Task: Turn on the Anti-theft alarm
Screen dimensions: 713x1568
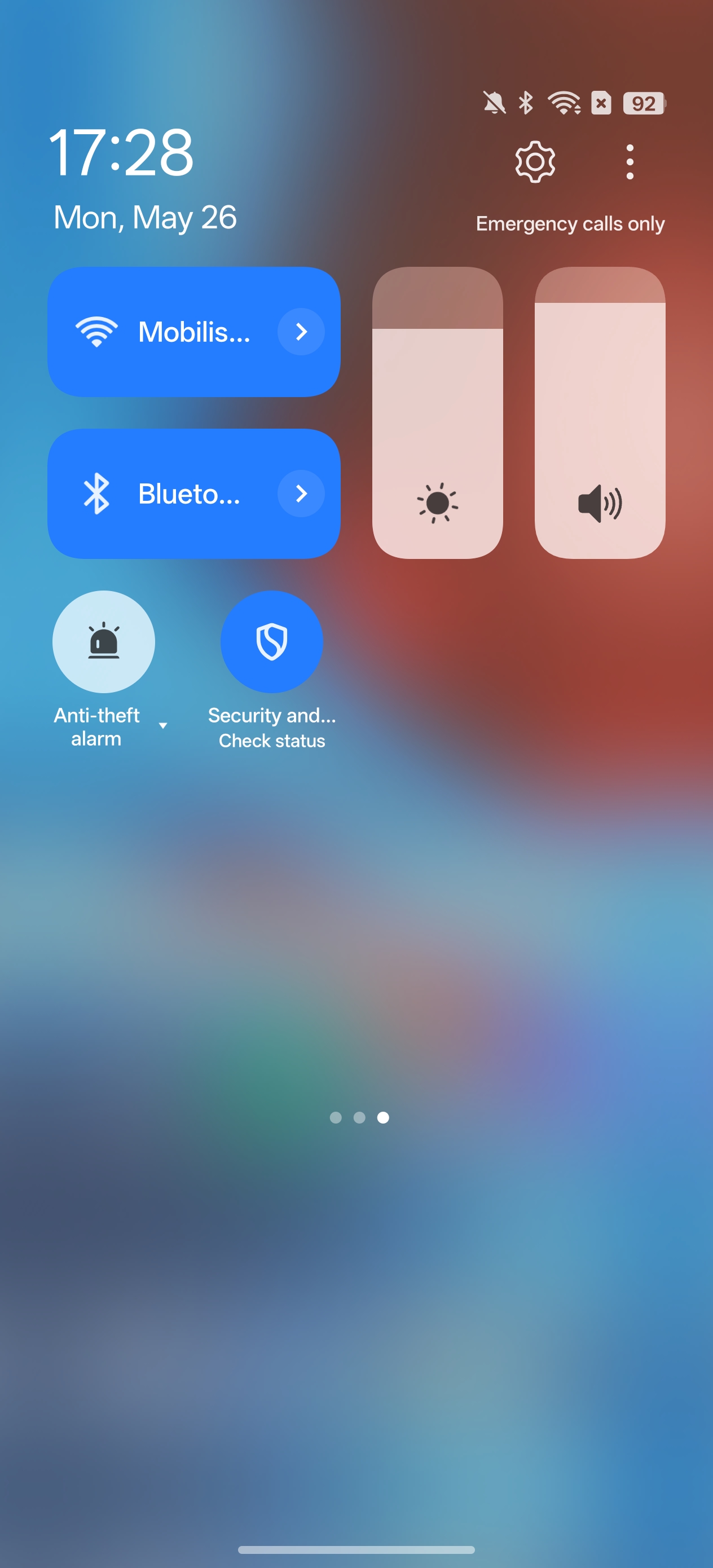Action: coord(104,641)
